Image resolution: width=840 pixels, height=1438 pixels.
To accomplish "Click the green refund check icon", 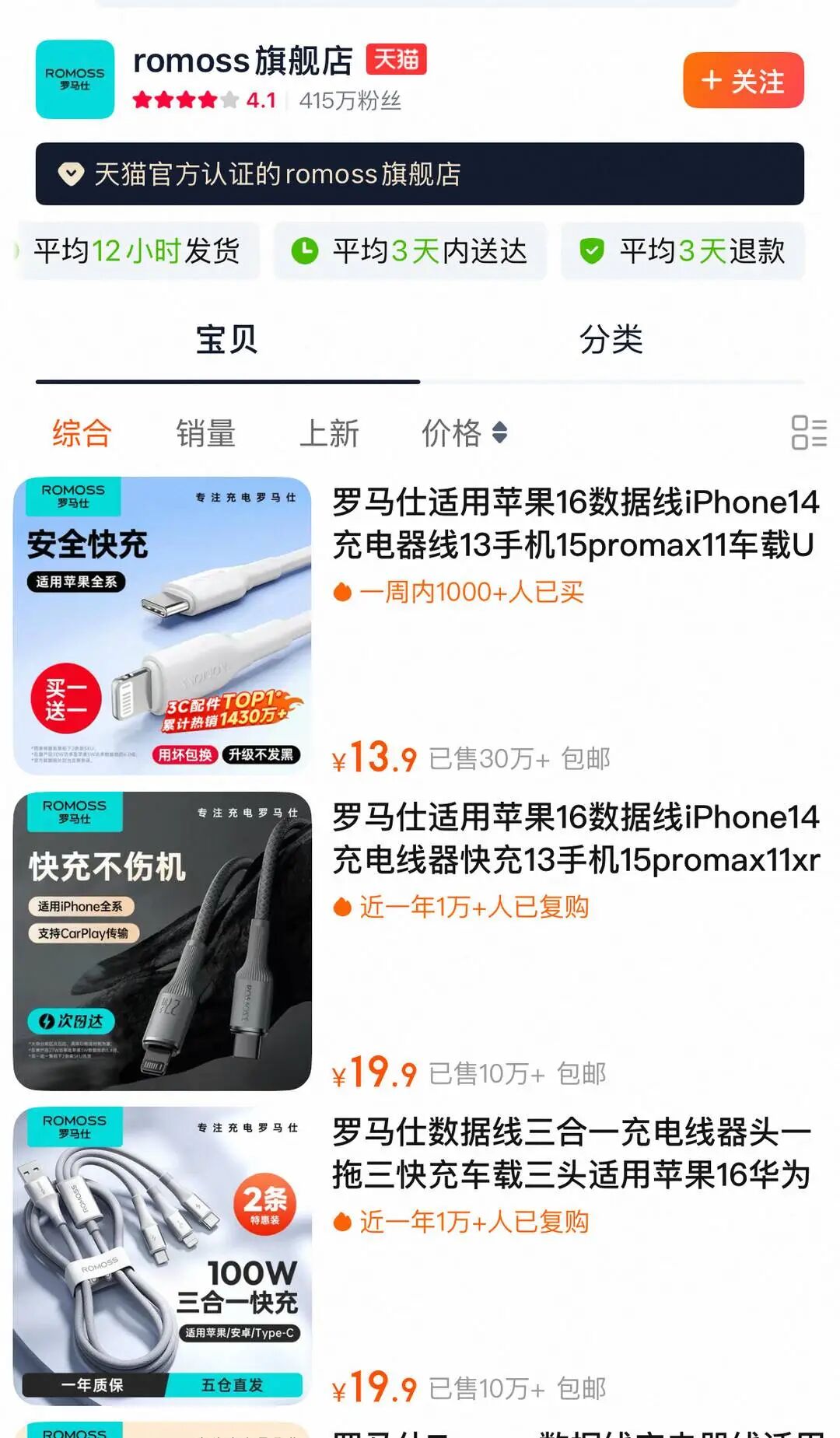I will 592,250.
